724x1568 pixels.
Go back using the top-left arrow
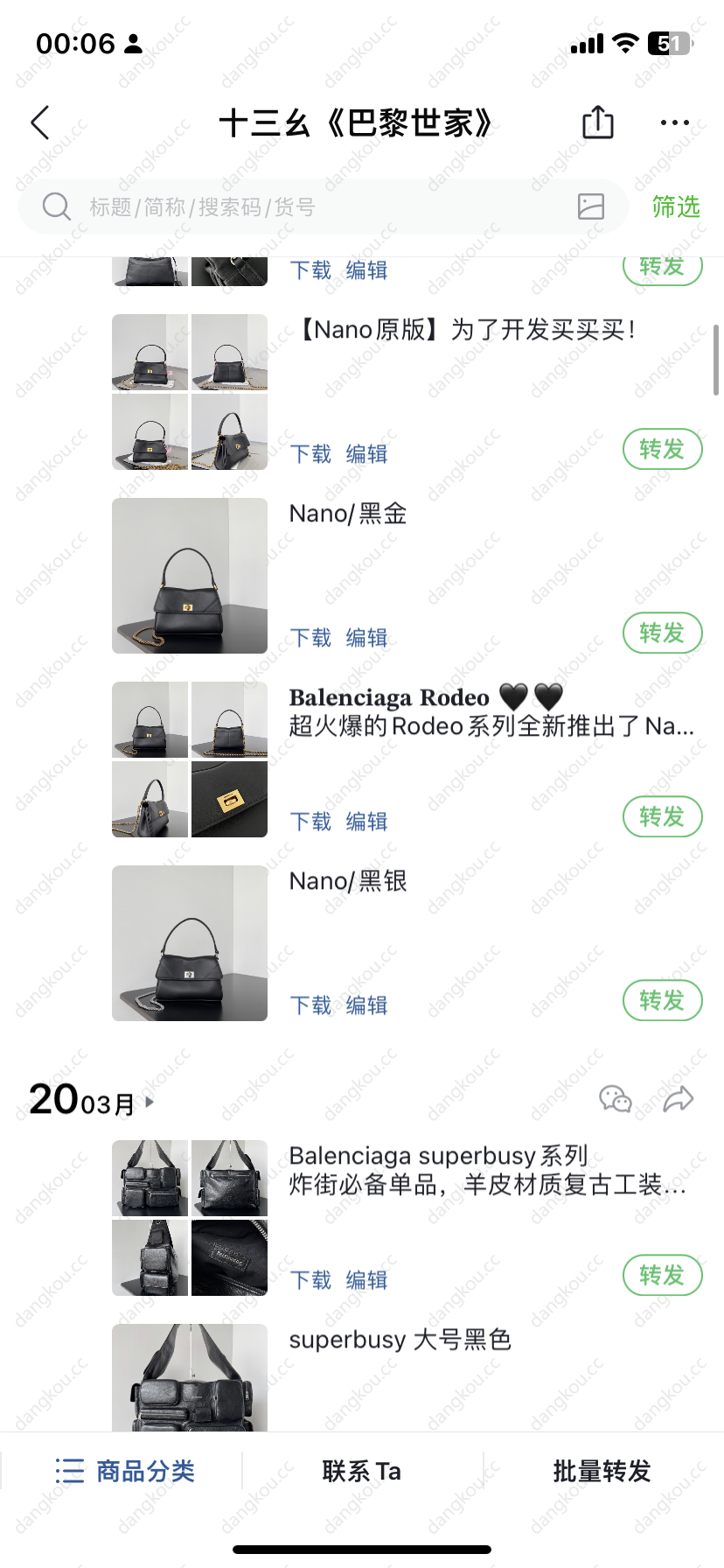tap(41, 122)
